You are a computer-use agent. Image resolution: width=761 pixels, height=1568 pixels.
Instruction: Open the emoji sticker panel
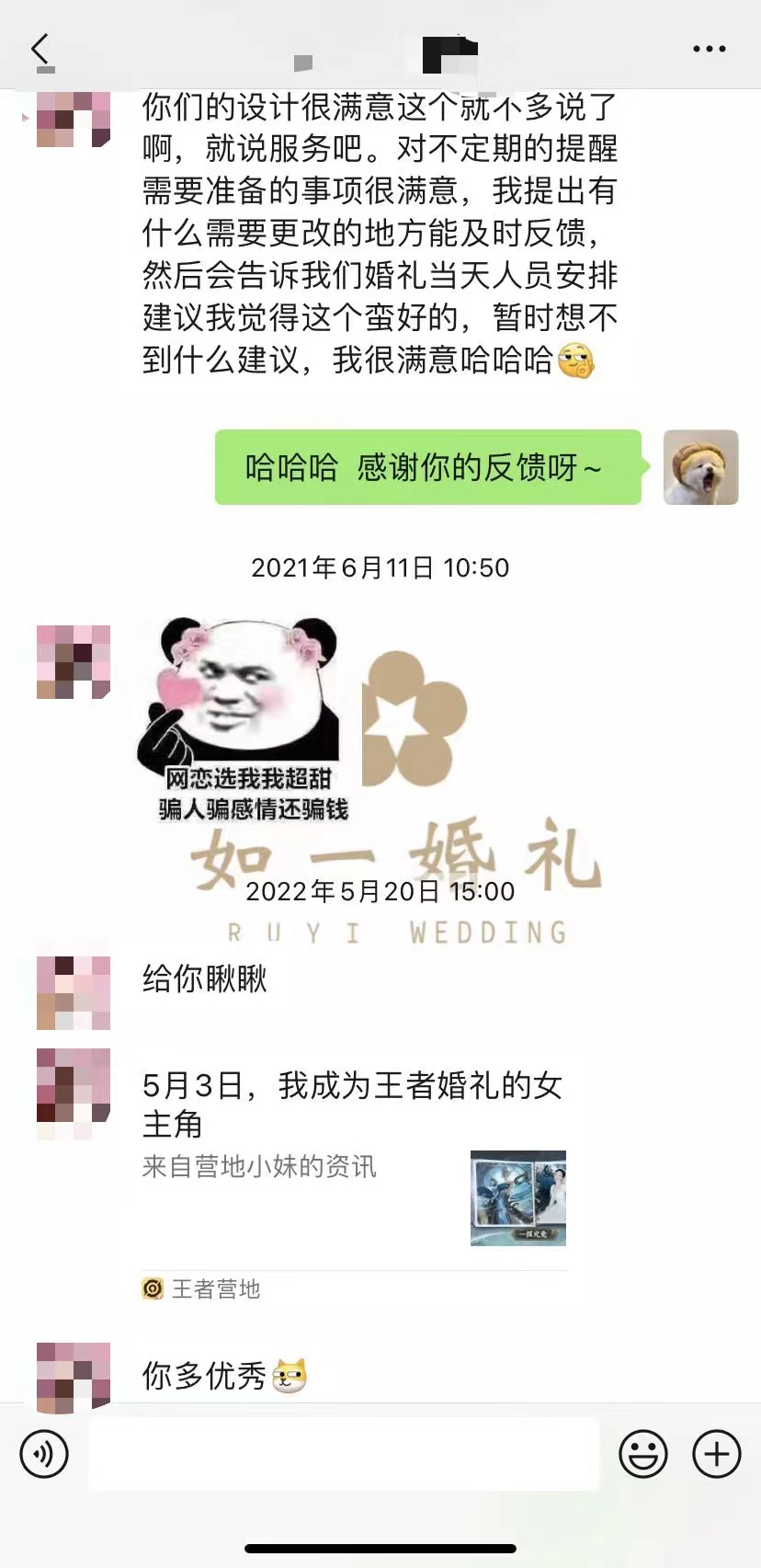click(x=642, y=1454)
